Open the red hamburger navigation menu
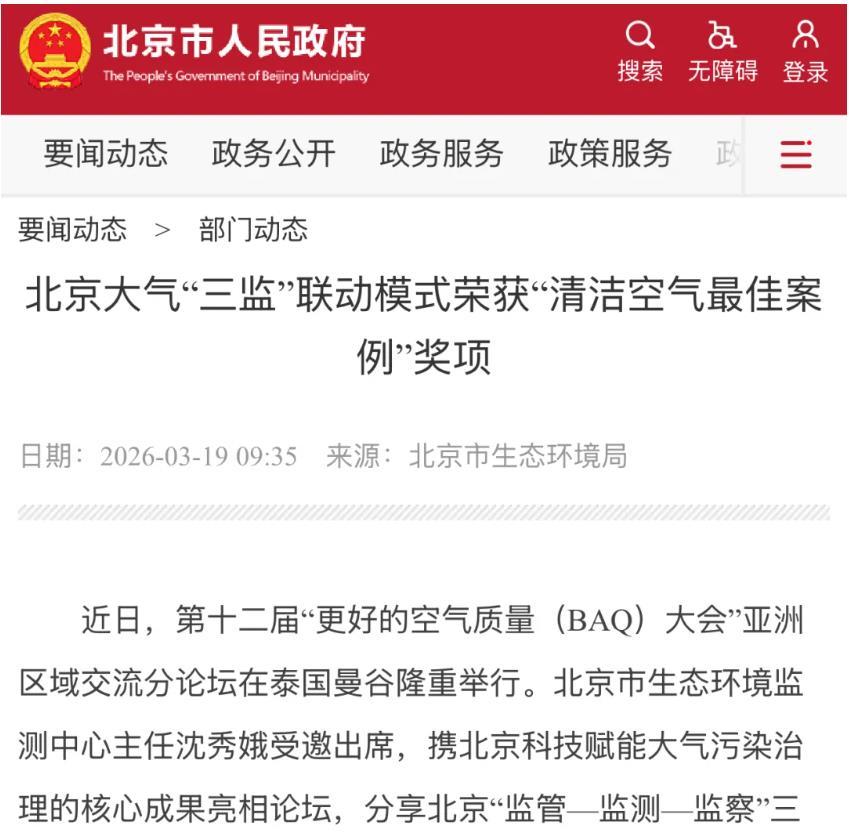 point(796,156)
